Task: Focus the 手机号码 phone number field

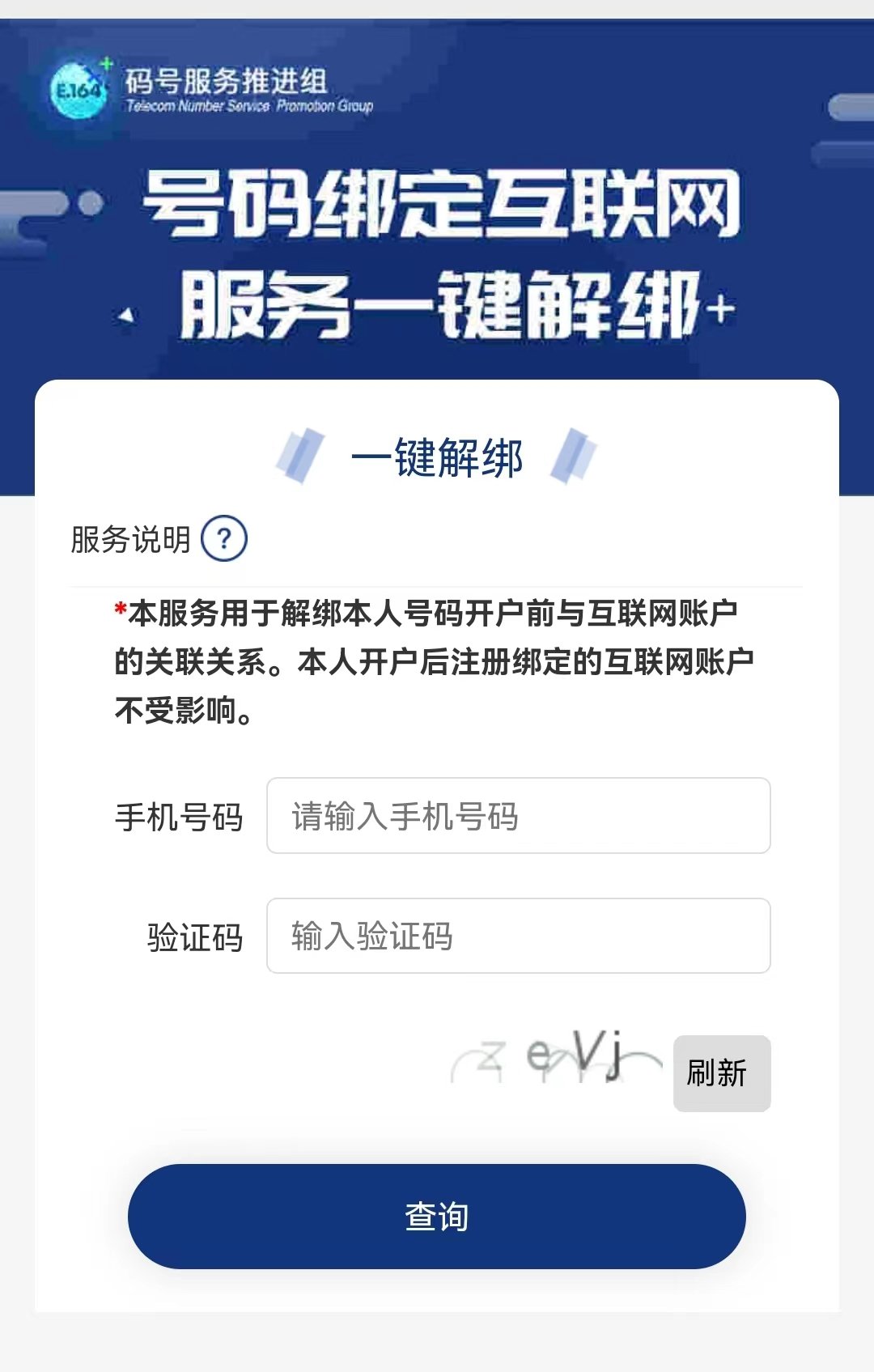Action: 518,816
